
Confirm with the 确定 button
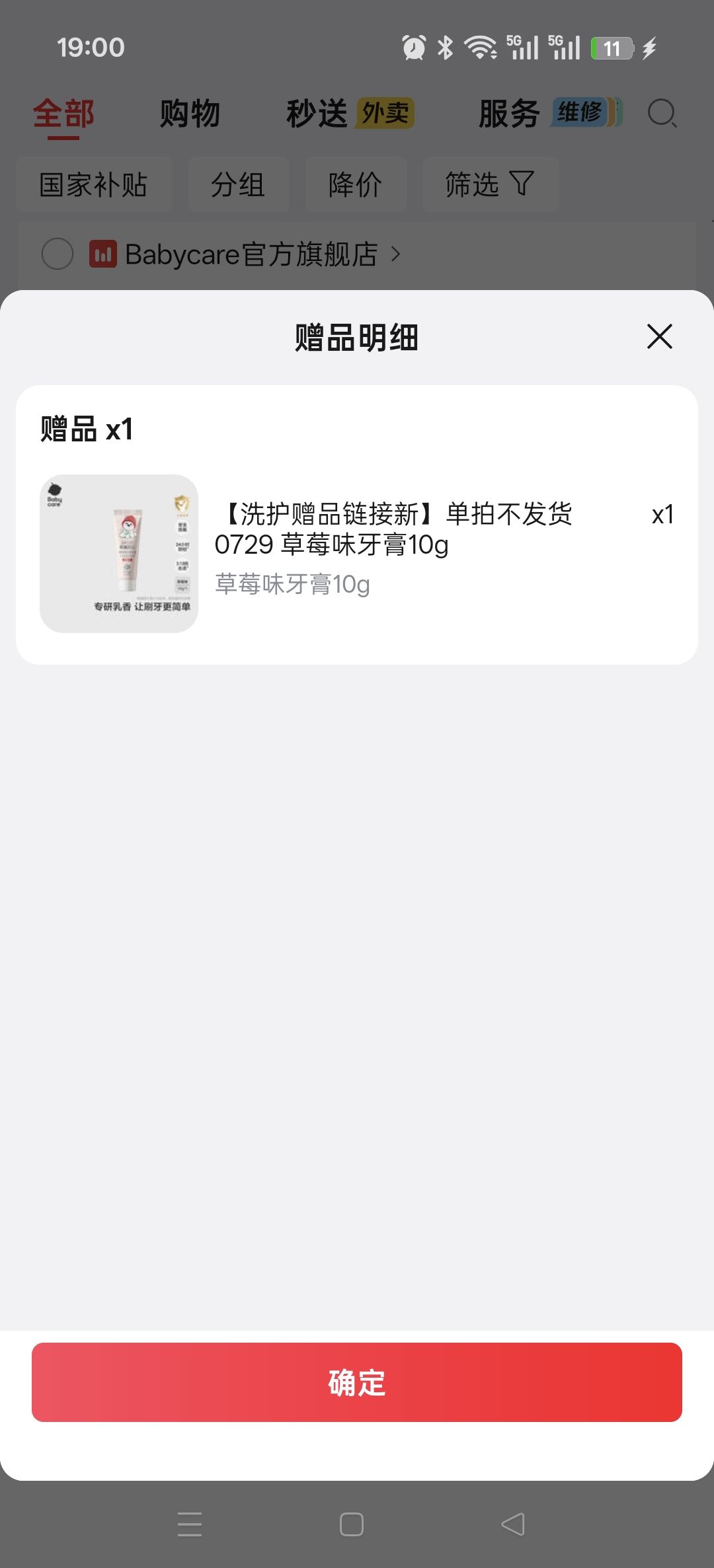click(x=357, y=1382)
